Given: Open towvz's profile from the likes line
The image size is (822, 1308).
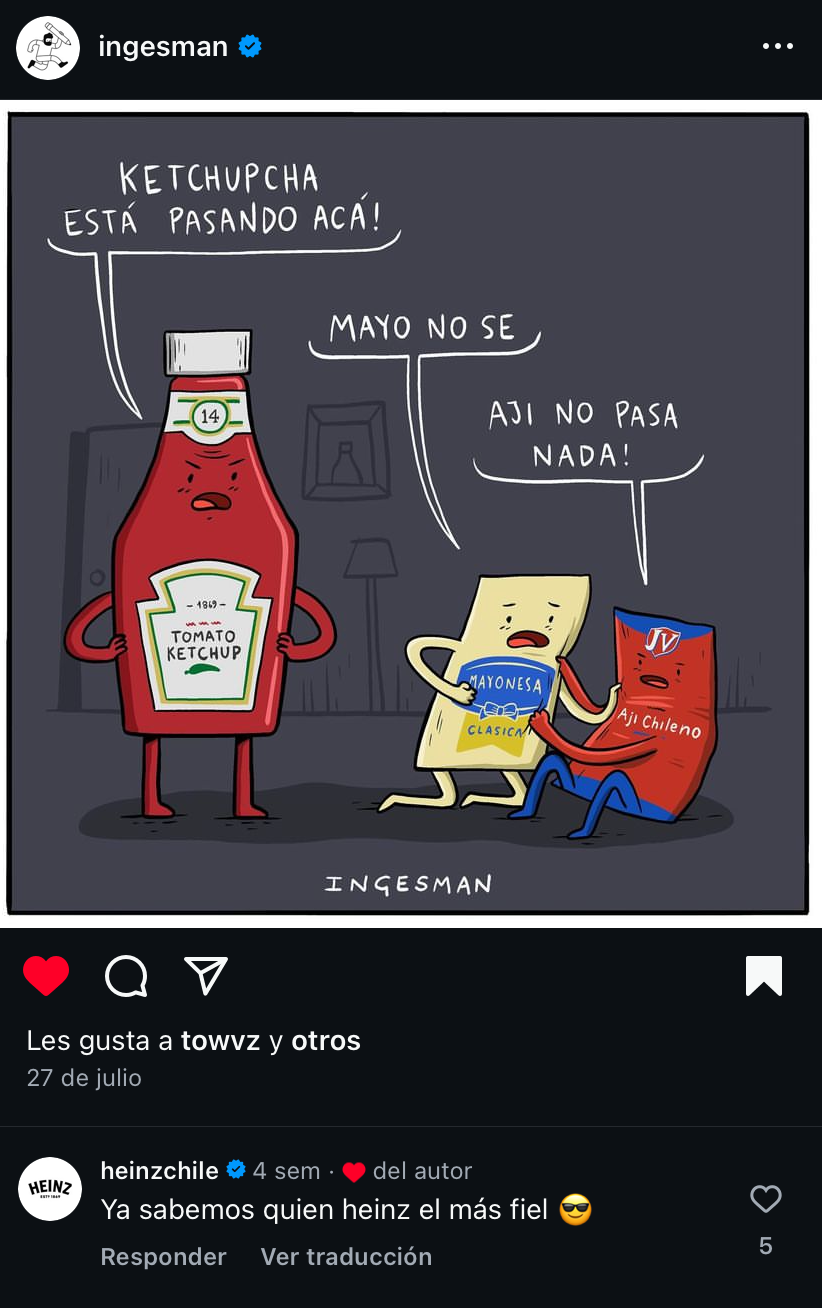Looking at the screenshot, I should click(x=220, y=1041).
